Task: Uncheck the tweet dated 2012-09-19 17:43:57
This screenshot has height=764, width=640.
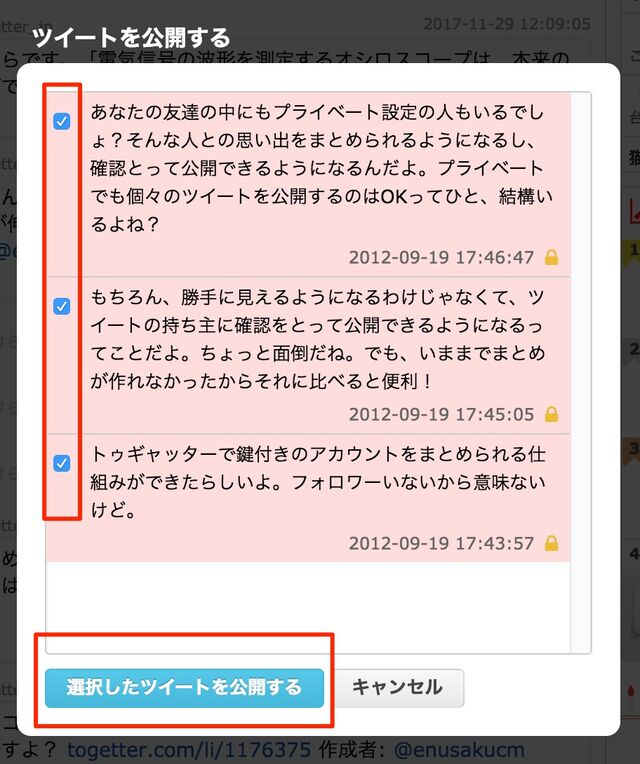Action: coord(61,463)
